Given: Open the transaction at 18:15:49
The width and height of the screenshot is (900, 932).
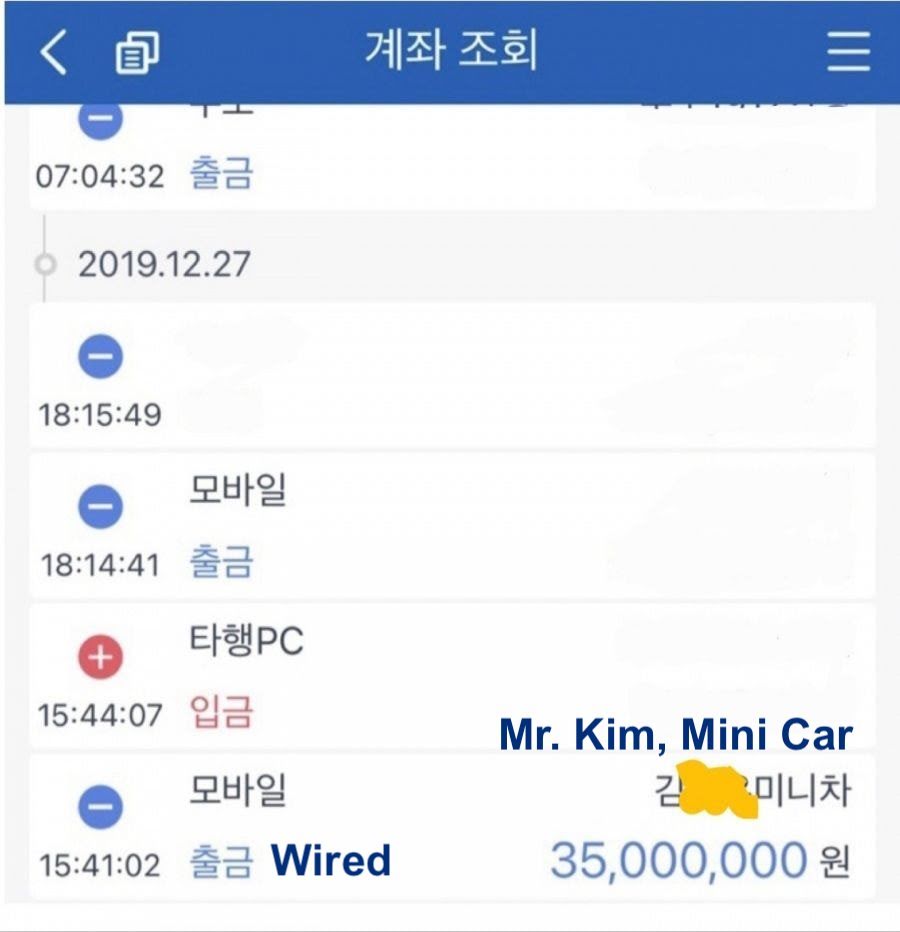Looking at the screenshot, I should [x=450, y=376].
